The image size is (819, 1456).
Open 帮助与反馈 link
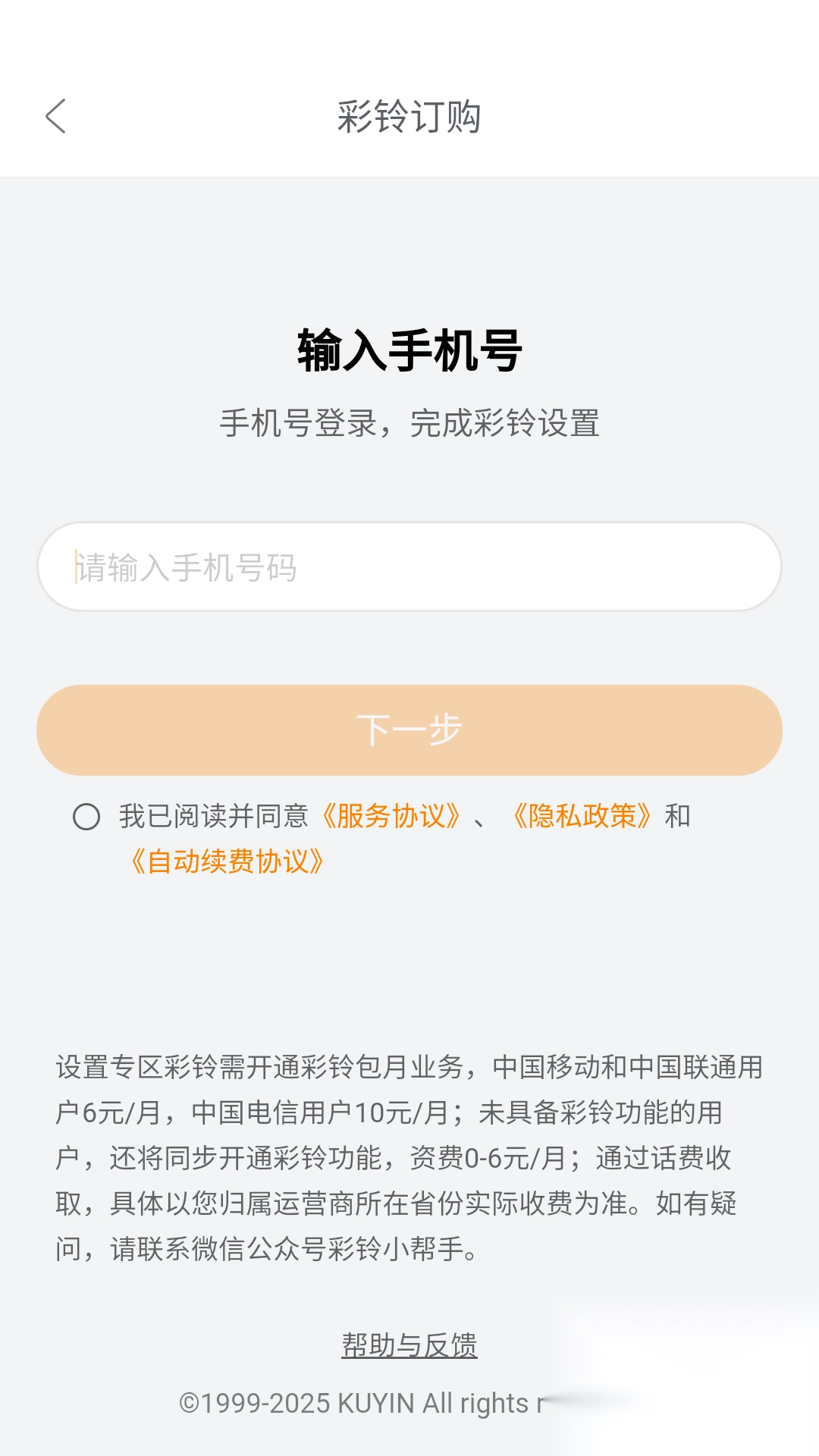click(x=409, y=1345)
